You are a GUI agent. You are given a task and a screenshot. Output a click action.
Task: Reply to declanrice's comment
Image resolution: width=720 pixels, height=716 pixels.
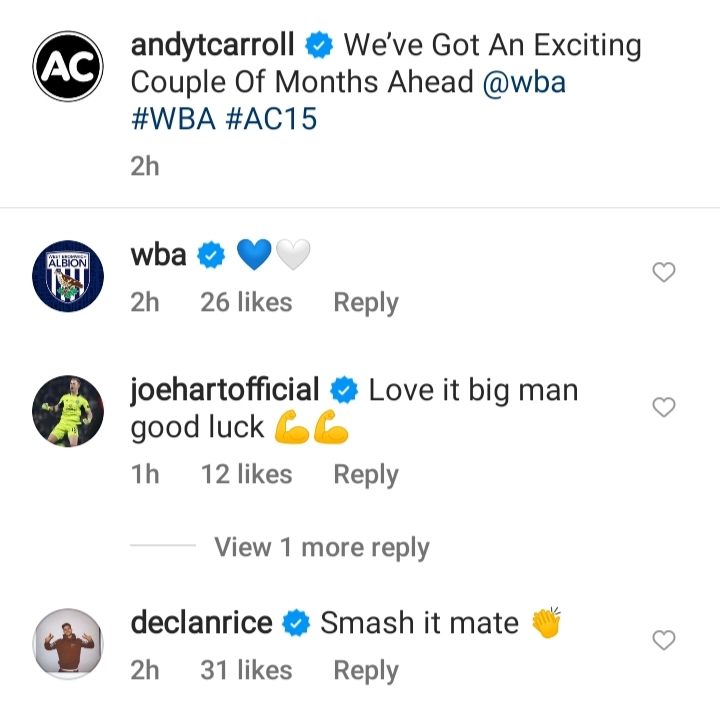365,670
